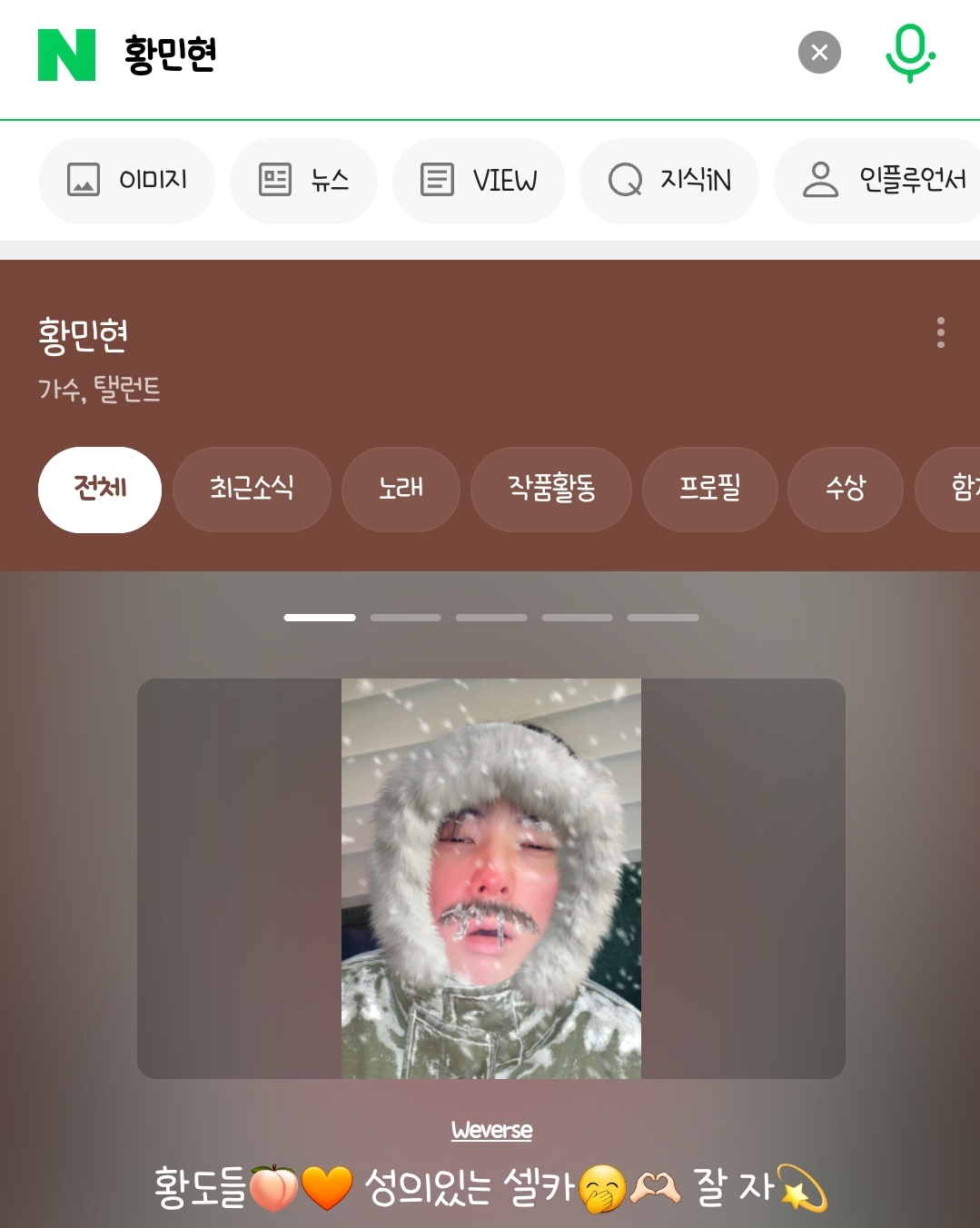The width and height of the screenshot is (980, 1228).
Task: Open the Weverse link
Action: [x=491, y=1129]
